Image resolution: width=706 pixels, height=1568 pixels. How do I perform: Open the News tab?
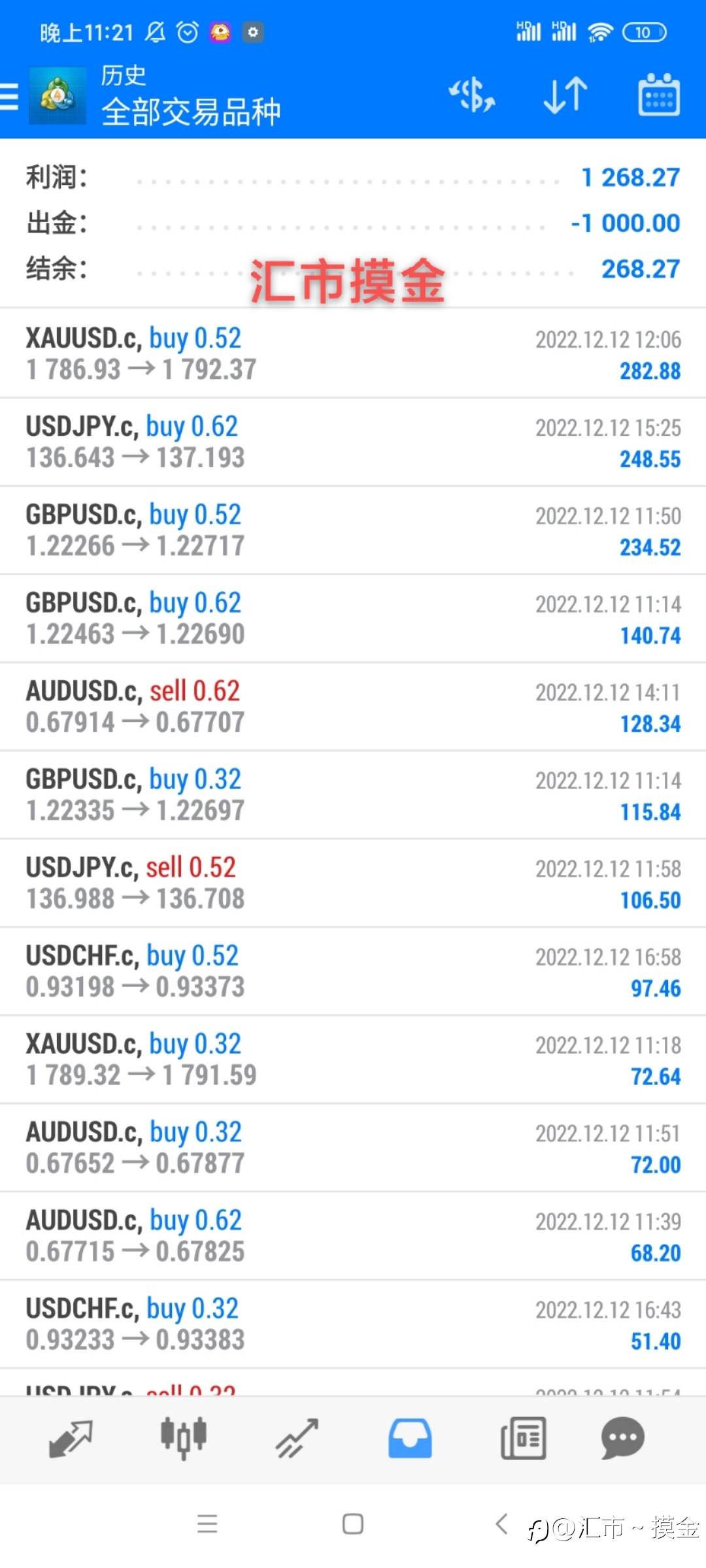click(523, 1439)
